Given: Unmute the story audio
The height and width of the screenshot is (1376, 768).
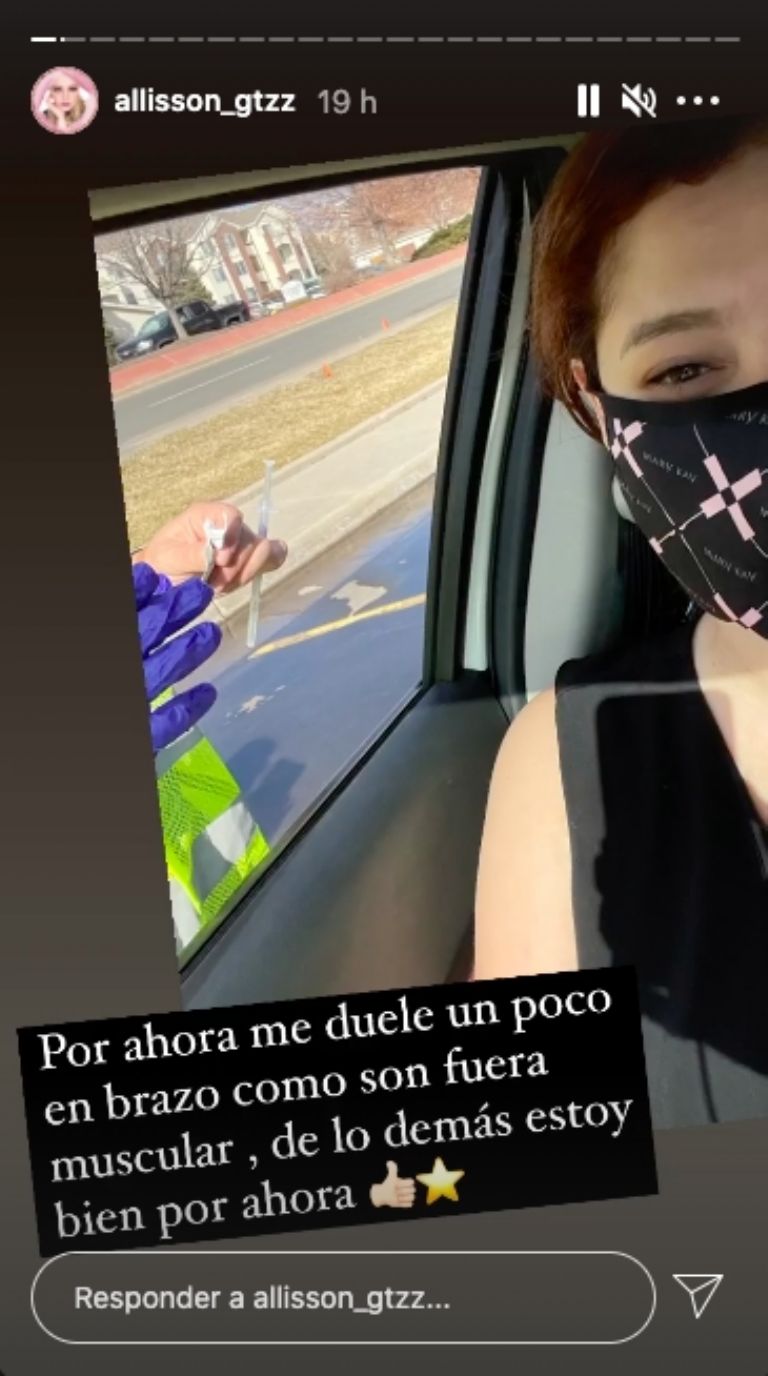Looking at the screenshot, I should coord(637,100).
